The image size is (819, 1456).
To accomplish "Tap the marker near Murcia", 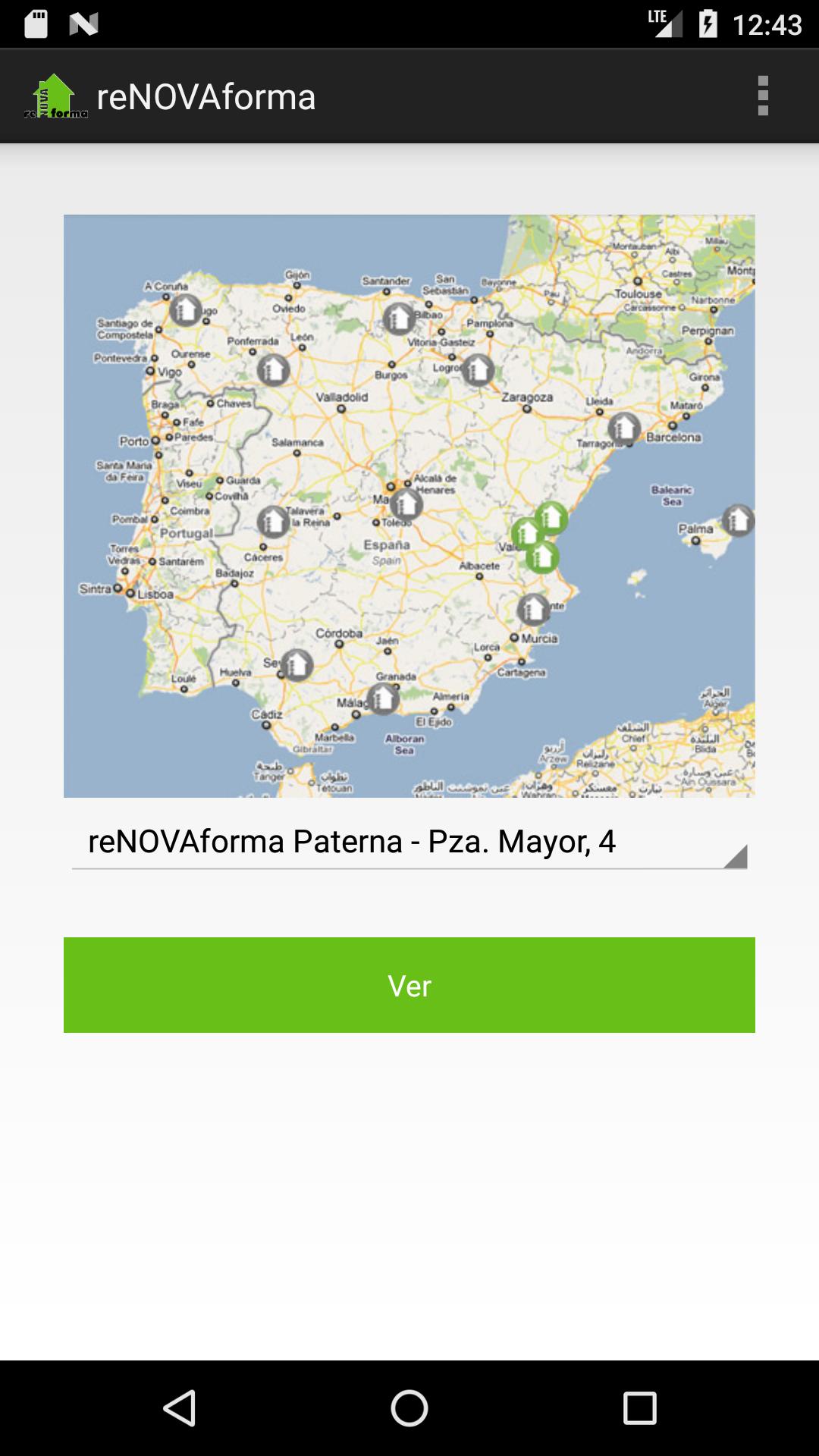I will [x=533, y=610].
